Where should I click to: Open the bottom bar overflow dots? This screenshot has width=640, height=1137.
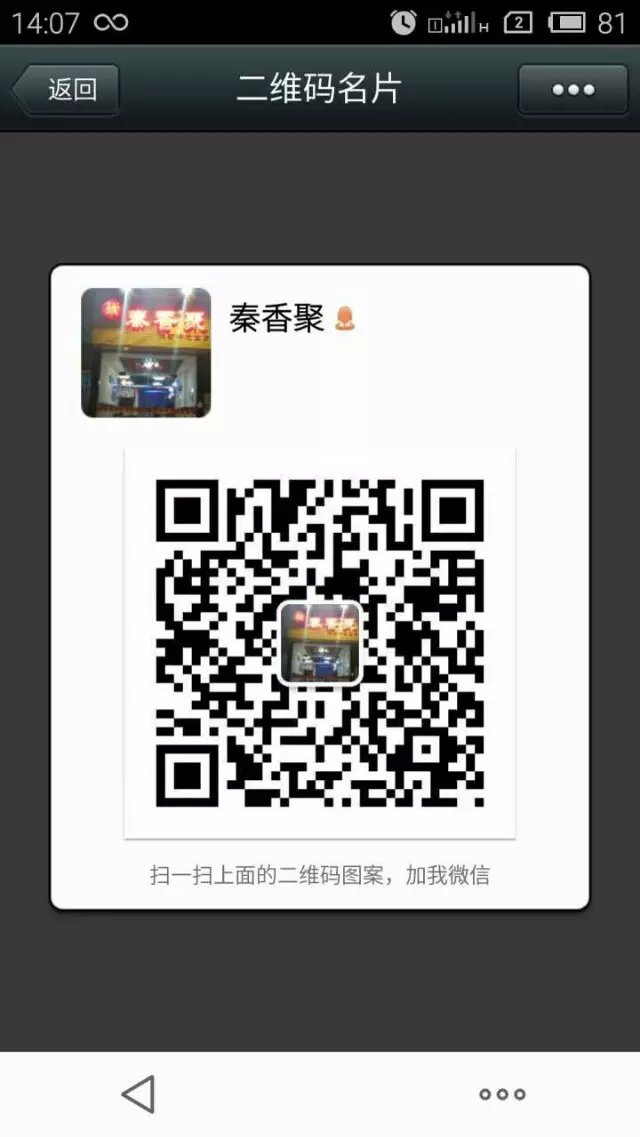(x=502, y=1094)
